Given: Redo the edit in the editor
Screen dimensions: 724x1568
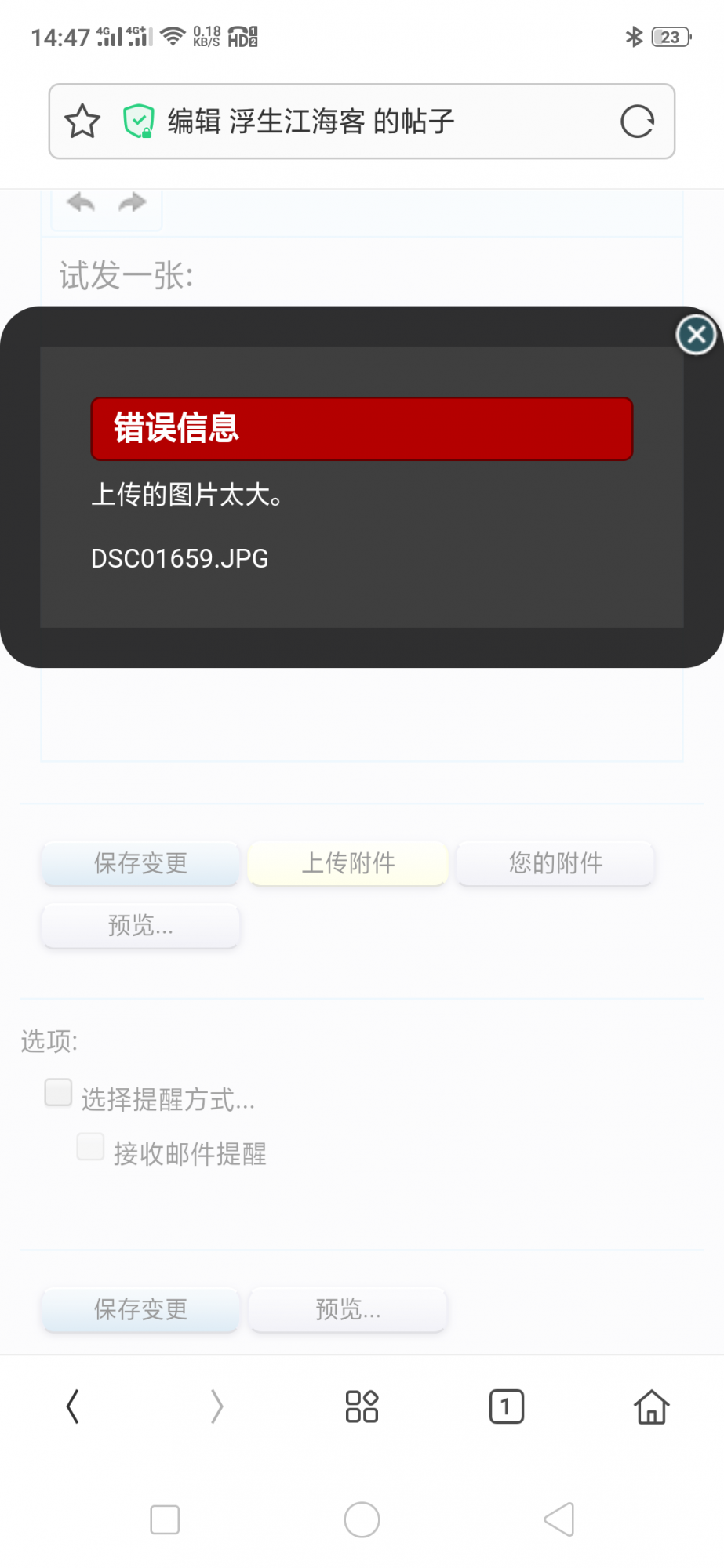Looking at the screenshot, I should 132,203.
